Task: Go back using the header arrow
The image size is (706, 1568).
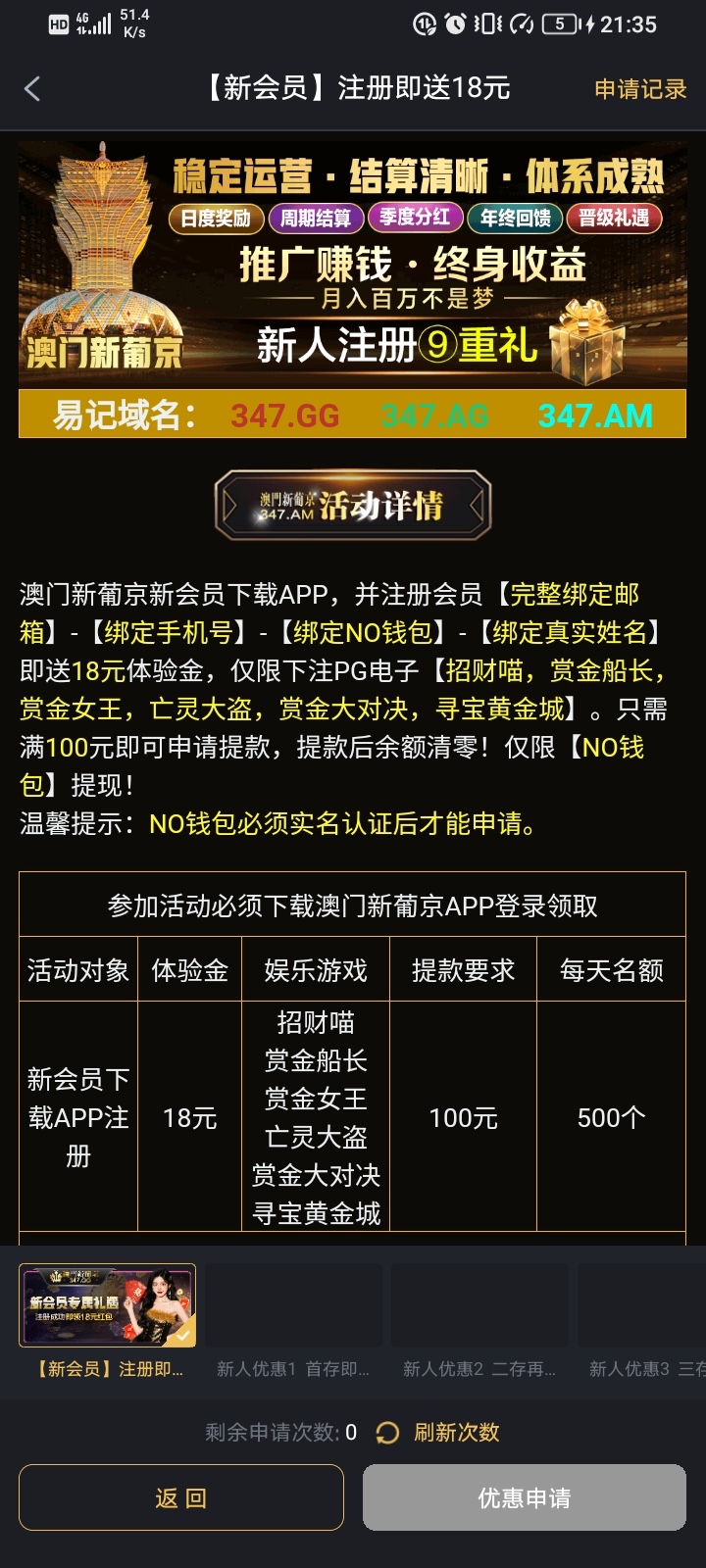Action: point(32,89)
